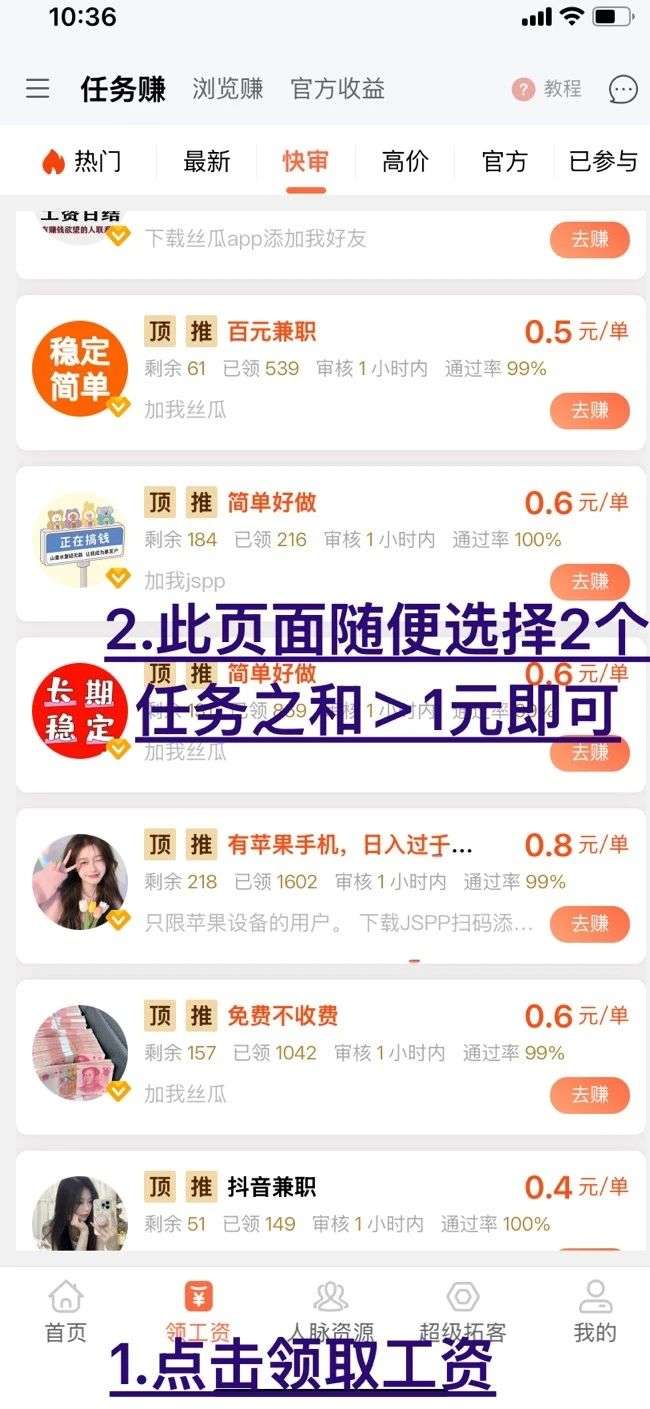The image size is (650, 1409).
Task: Tap 去赚 on the 加我jspp task
Action: point(589,581)
